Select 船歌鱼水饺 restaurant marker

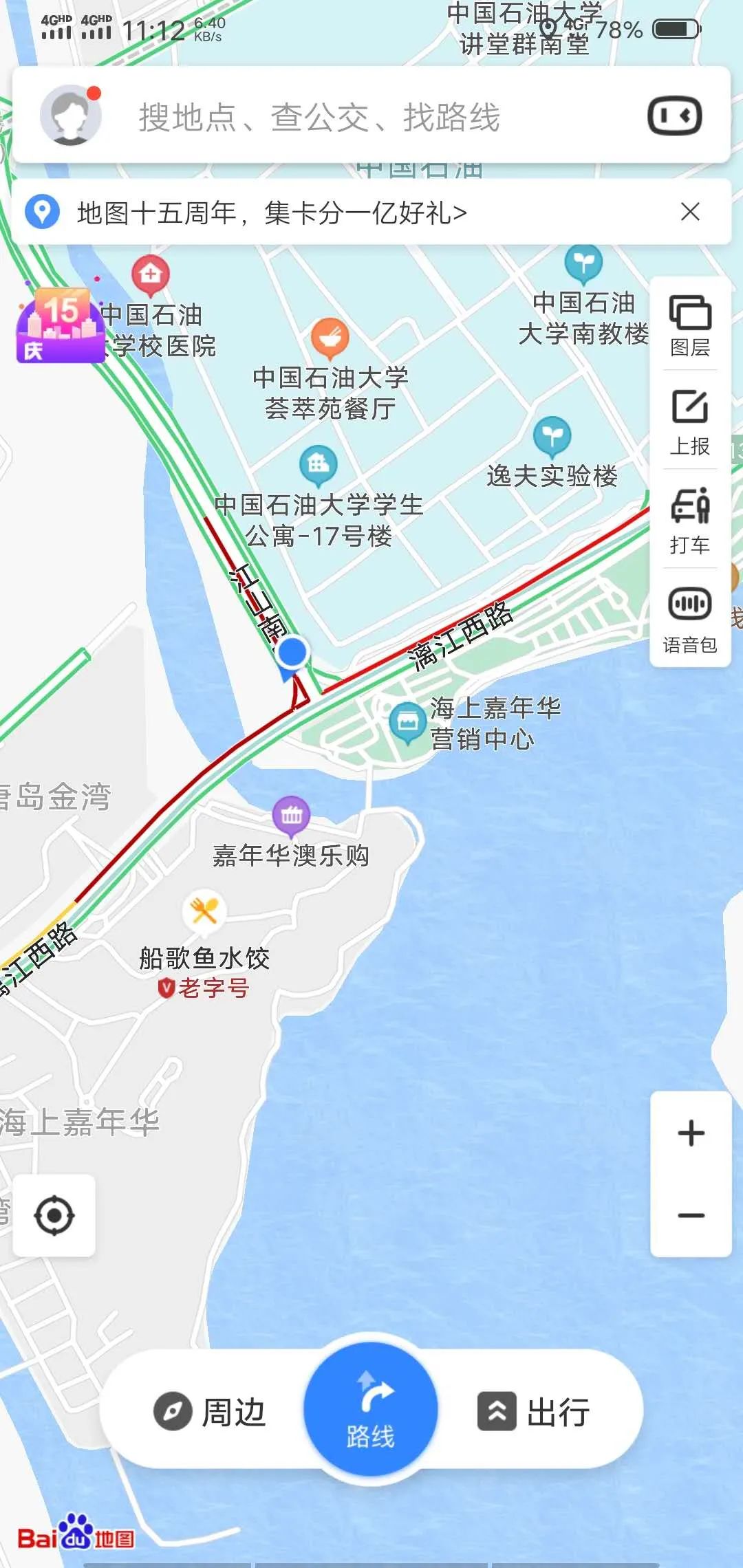pyautogui.click(x=204, y=913)
